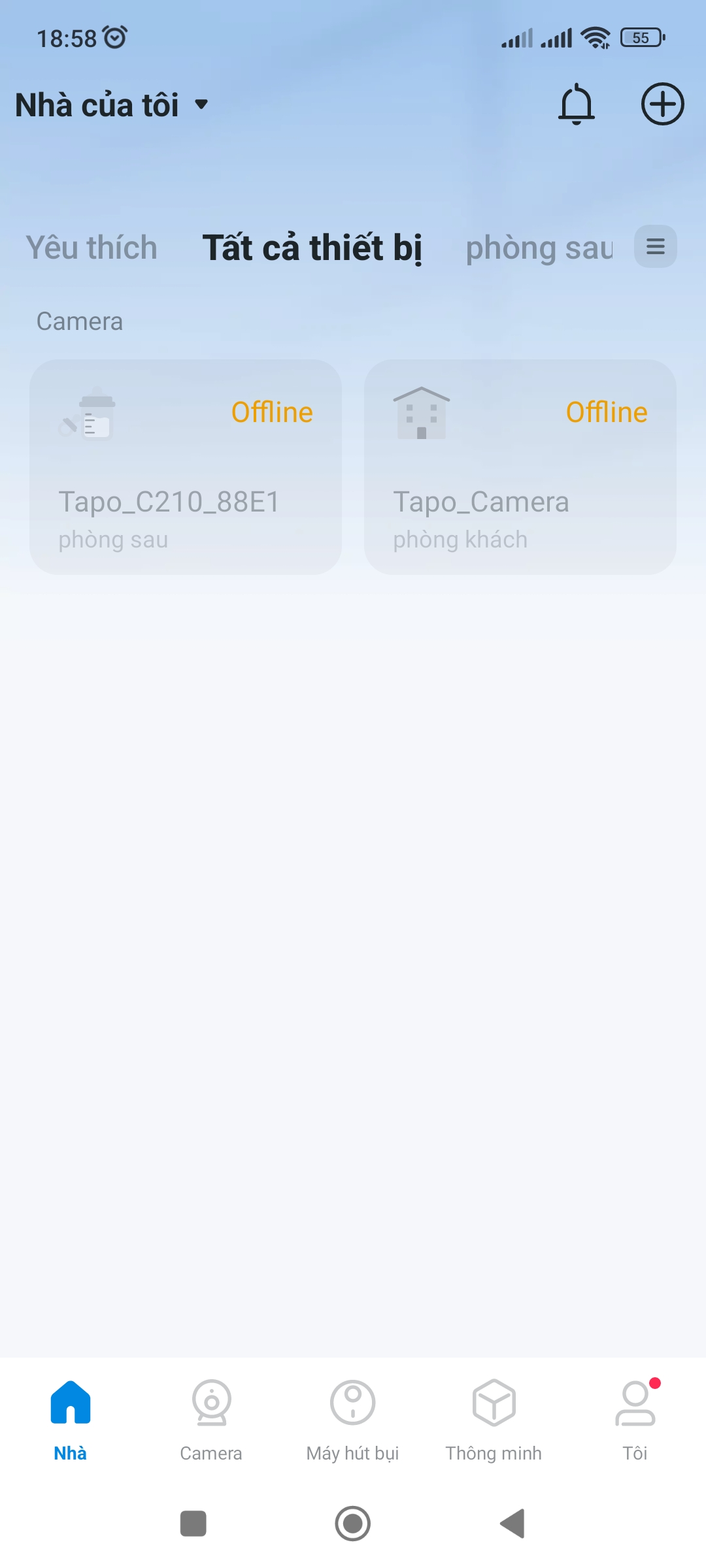Open the Tapo_Camera phòng khách card

click(520, 467)
